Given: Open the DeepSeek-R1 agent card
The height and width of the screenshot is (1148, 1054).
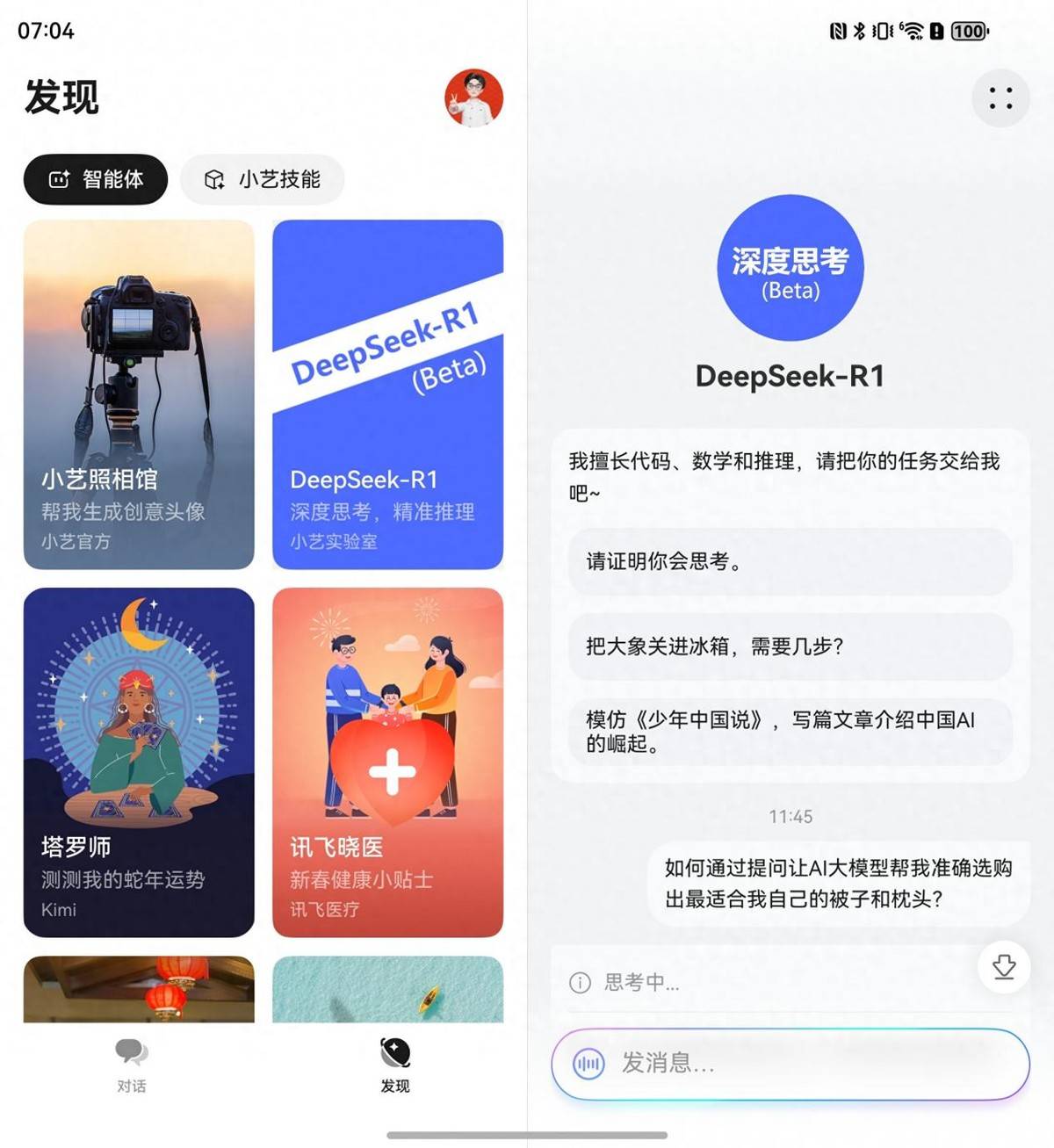Looking at the screenshot, I should [387, 394].
